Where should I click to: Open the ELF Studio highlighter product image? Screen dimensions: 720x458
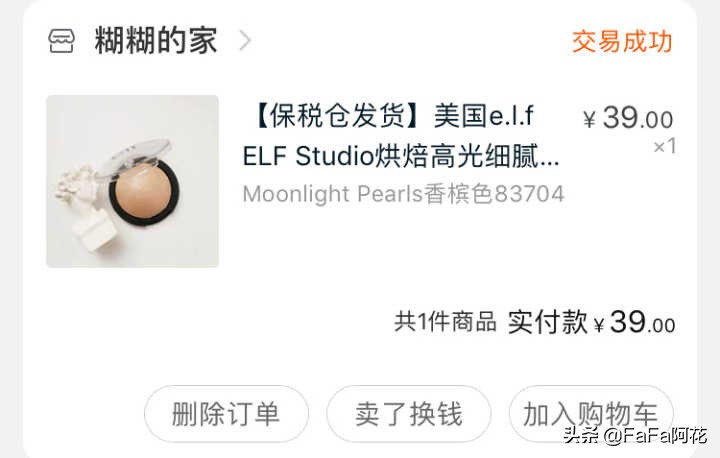[x=132, y=181]
